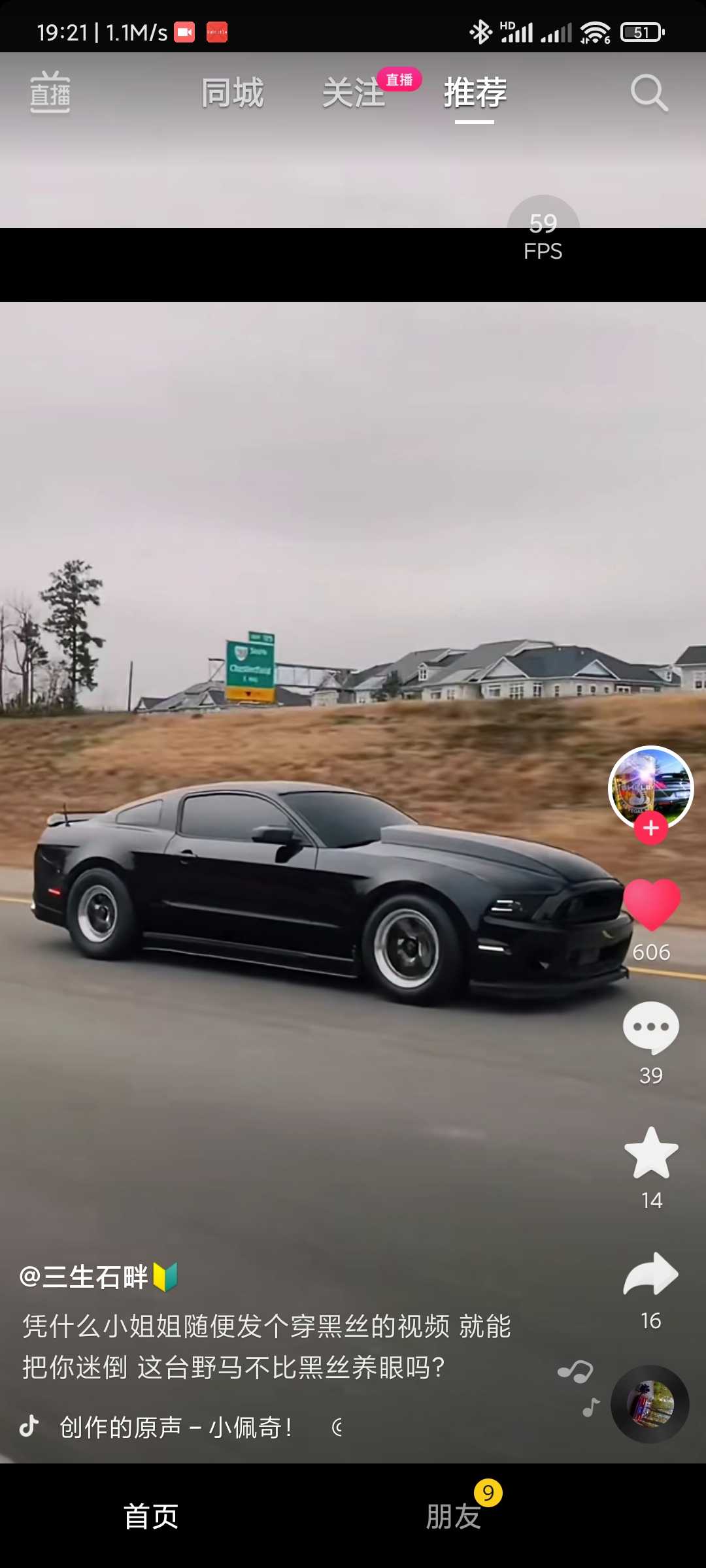Viewport: 706px width, 1568px height.
Task: Open the comments bubble icon
Action: coord(651,1028)
